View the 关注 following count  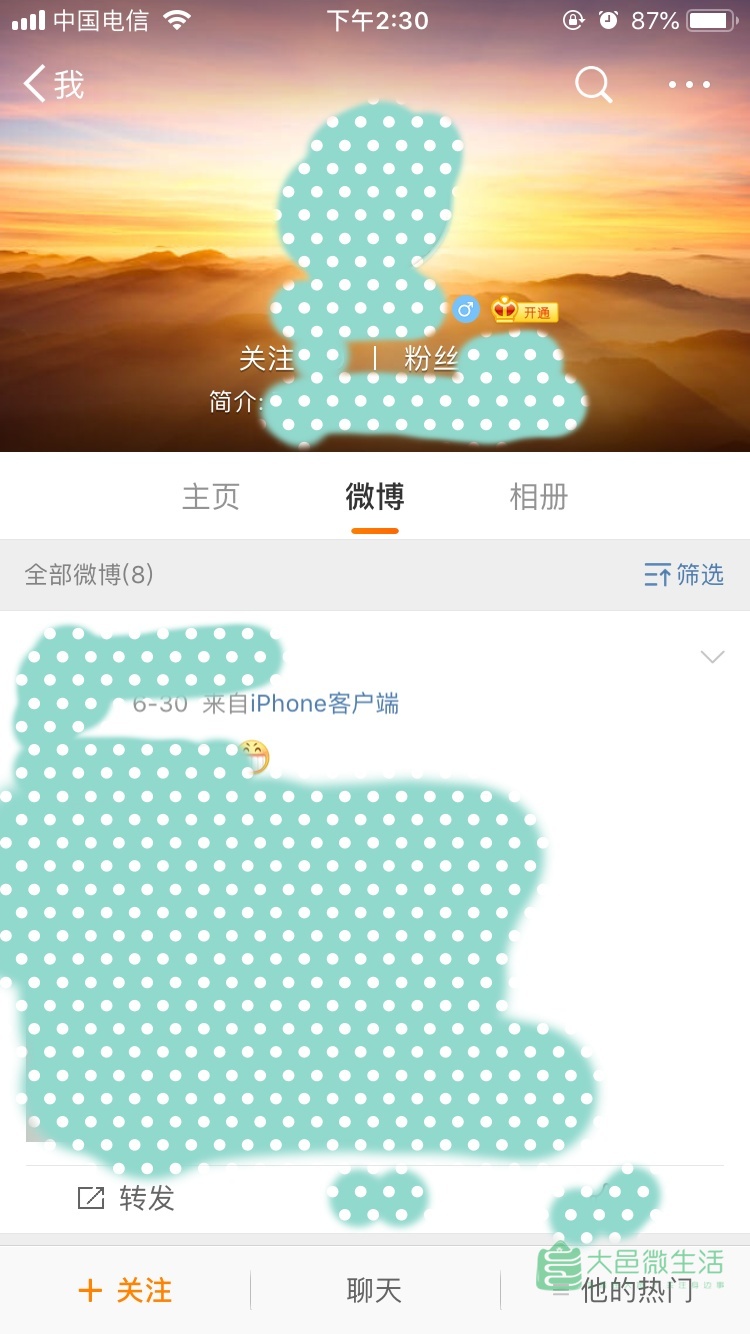(x=267, y=359)
